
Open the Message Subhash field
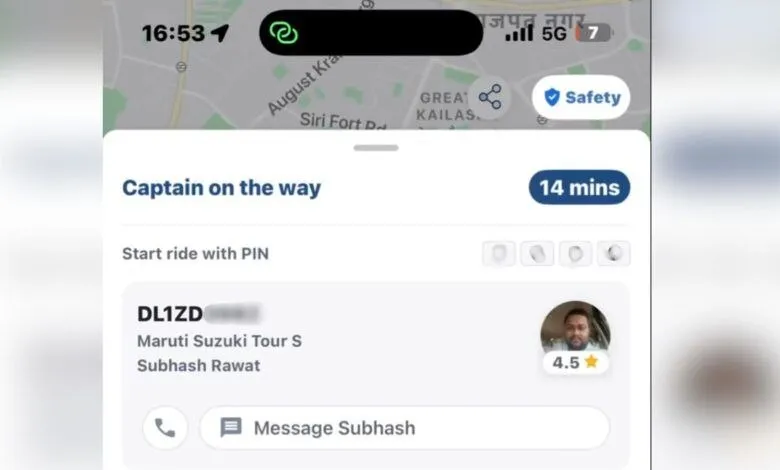pos(404,428)
